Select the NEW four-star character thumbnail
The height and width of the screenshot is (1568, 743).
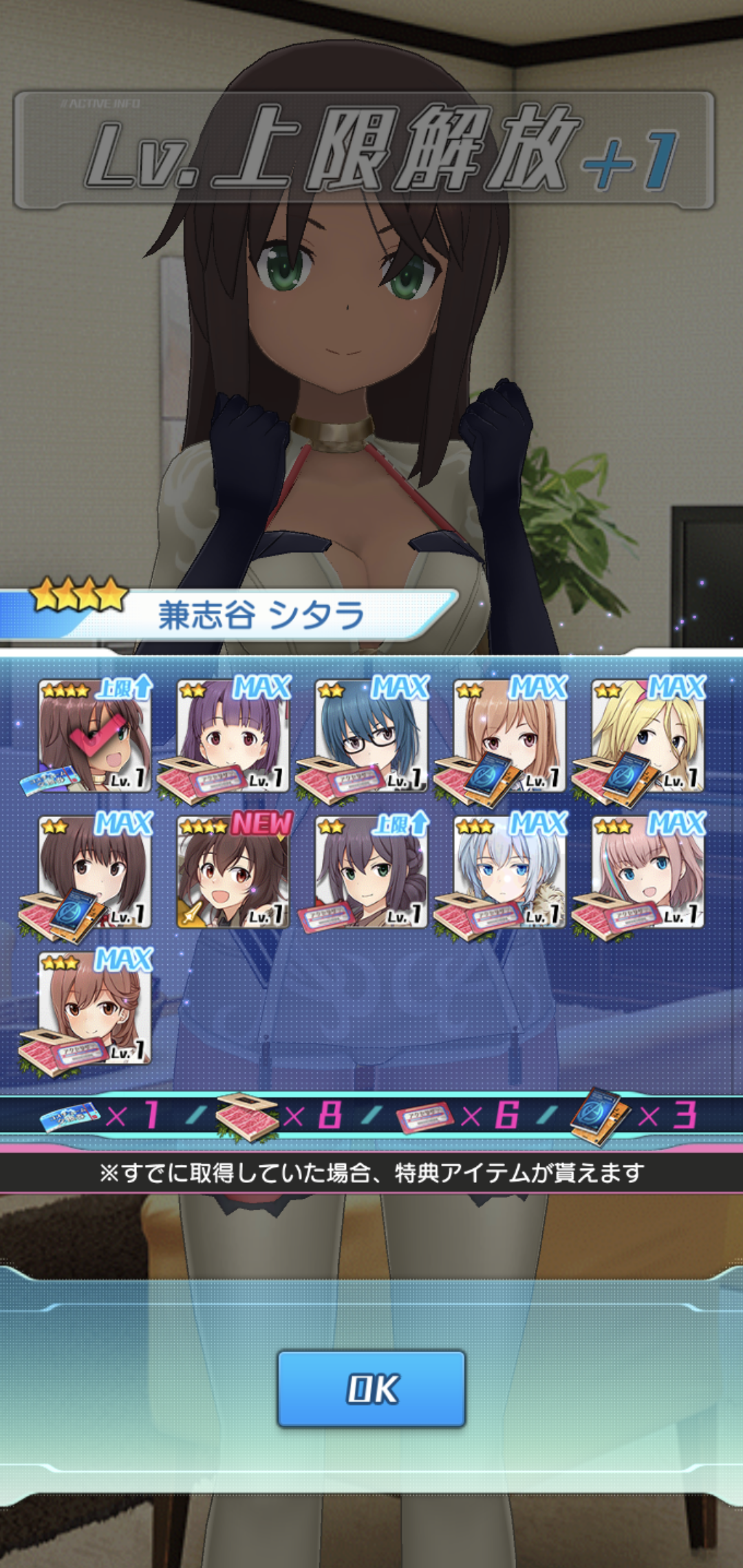click(233, 873)
